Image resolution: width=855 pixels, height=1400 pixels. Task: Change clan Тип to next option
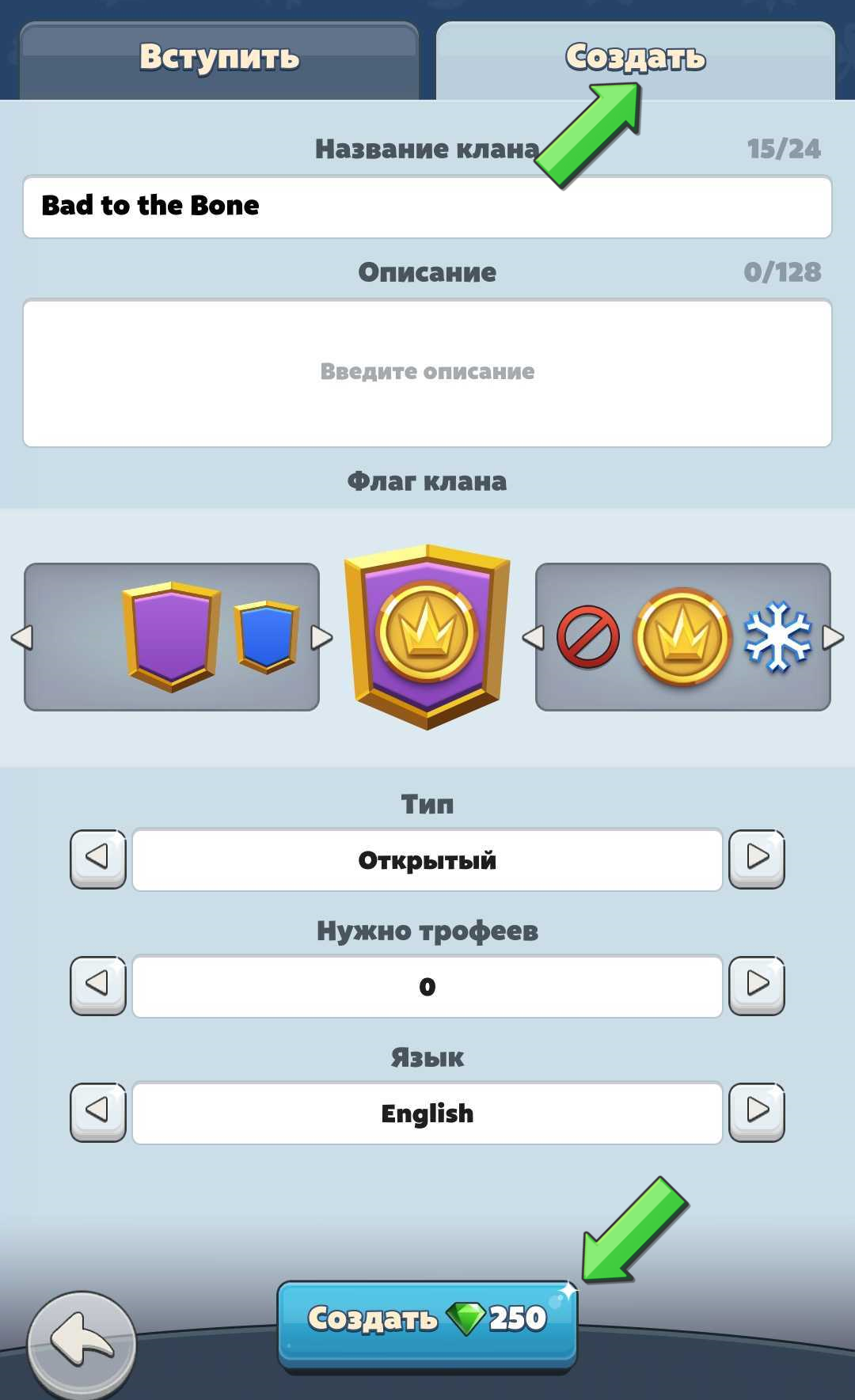[757, 859]
